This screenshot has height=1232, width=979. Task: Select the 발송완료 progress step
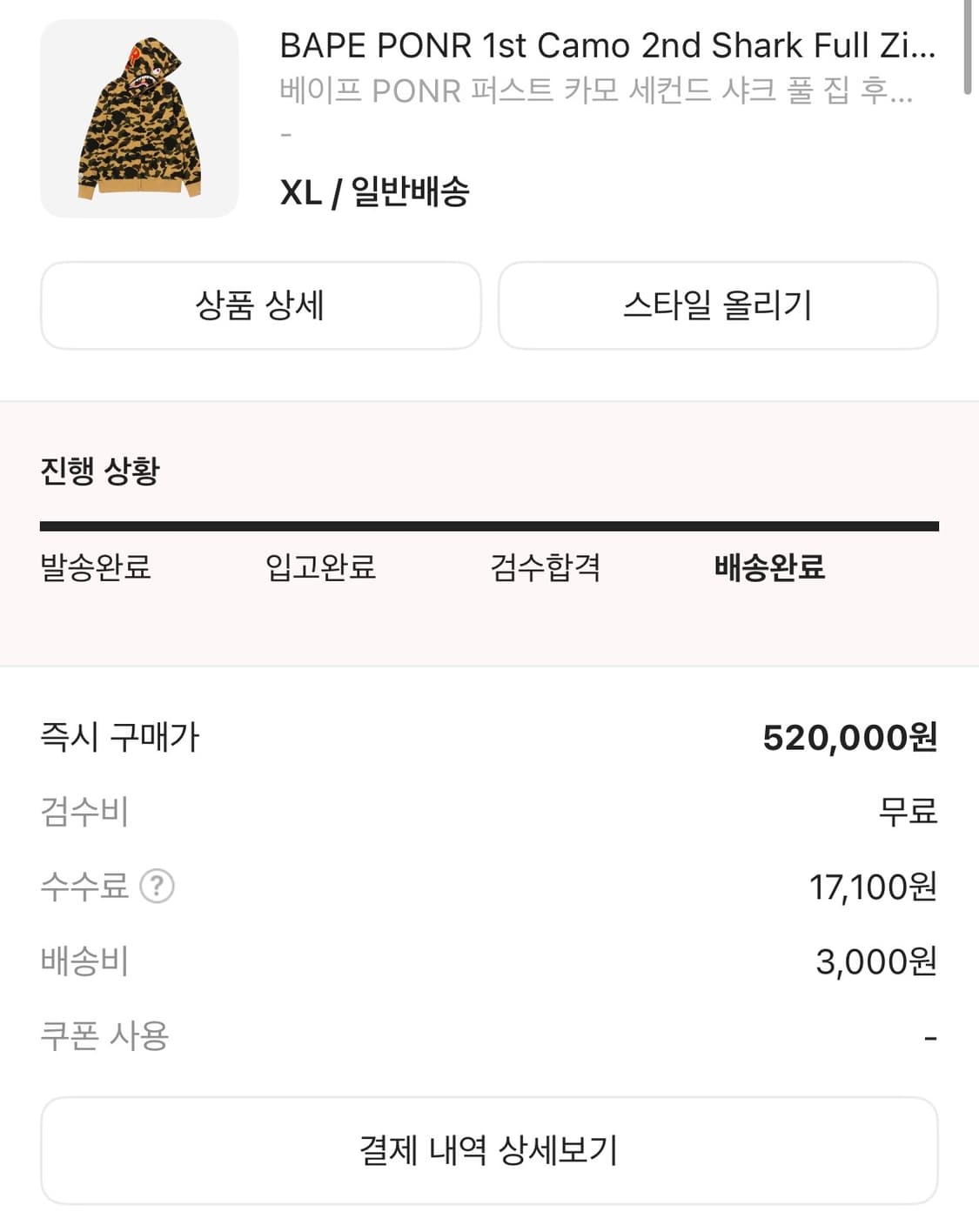pos(94,567)
